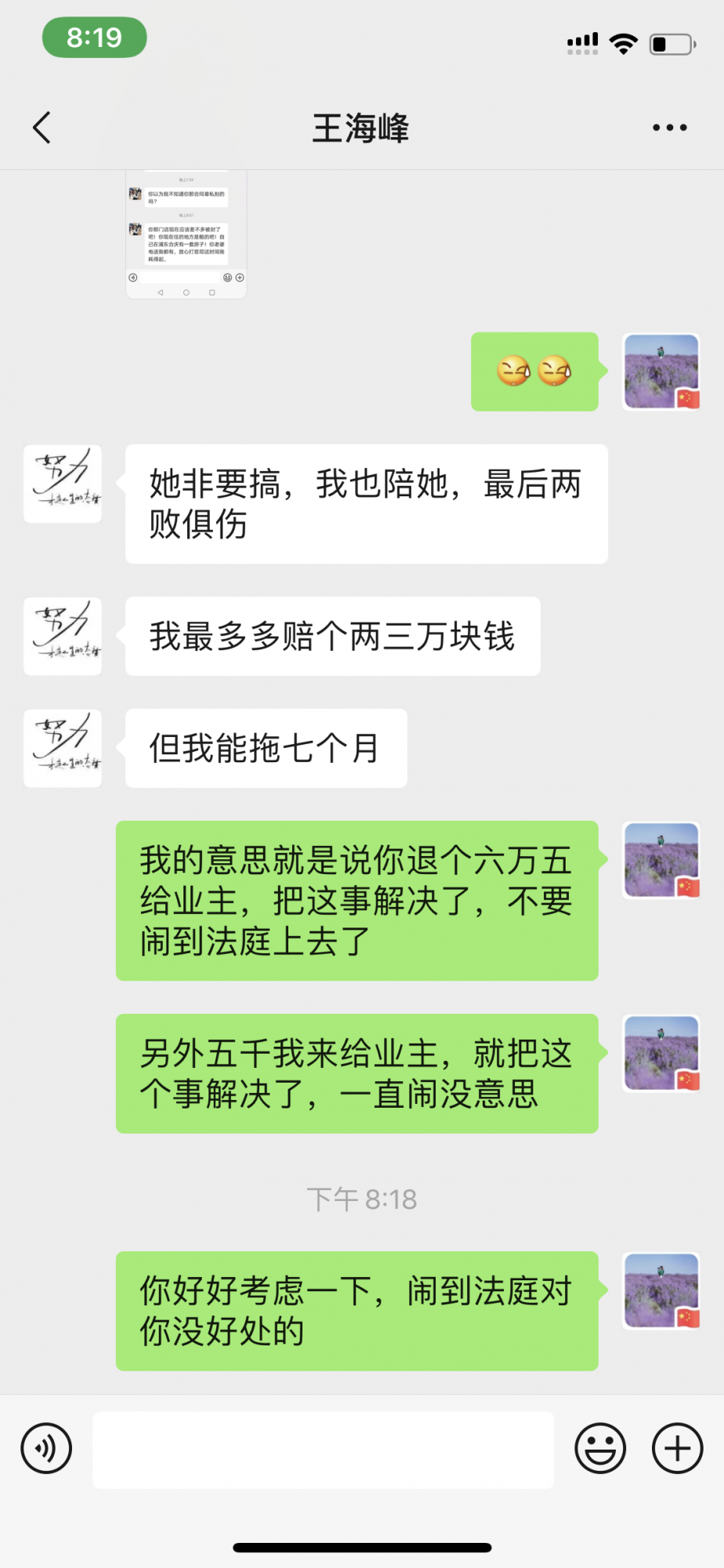
Task: Open the emoji sticker panel
Action: pyautogui.click(x=600, y=1448)
